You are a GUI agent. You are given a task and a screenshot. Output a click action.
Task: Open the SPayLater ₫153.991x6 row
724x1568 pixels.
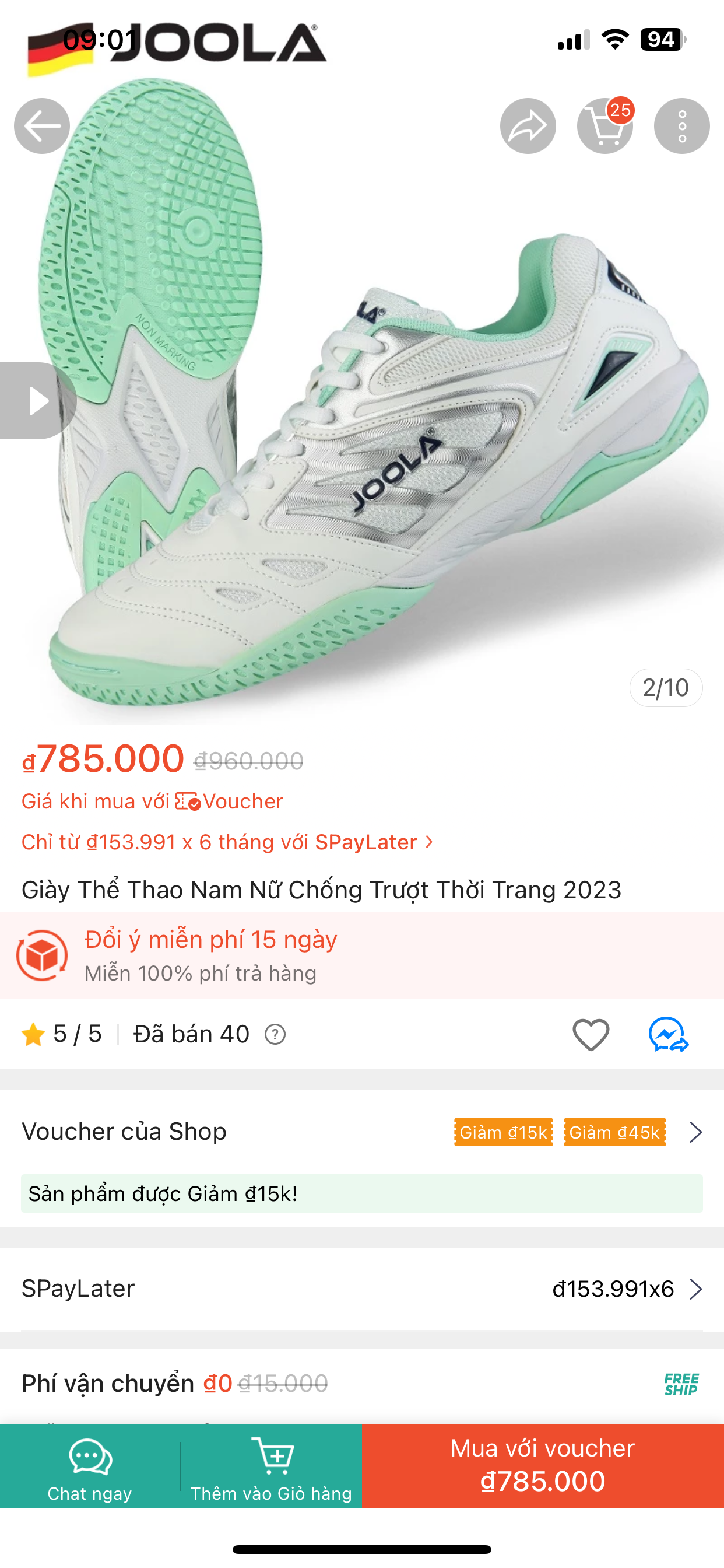pos(362,1289)
